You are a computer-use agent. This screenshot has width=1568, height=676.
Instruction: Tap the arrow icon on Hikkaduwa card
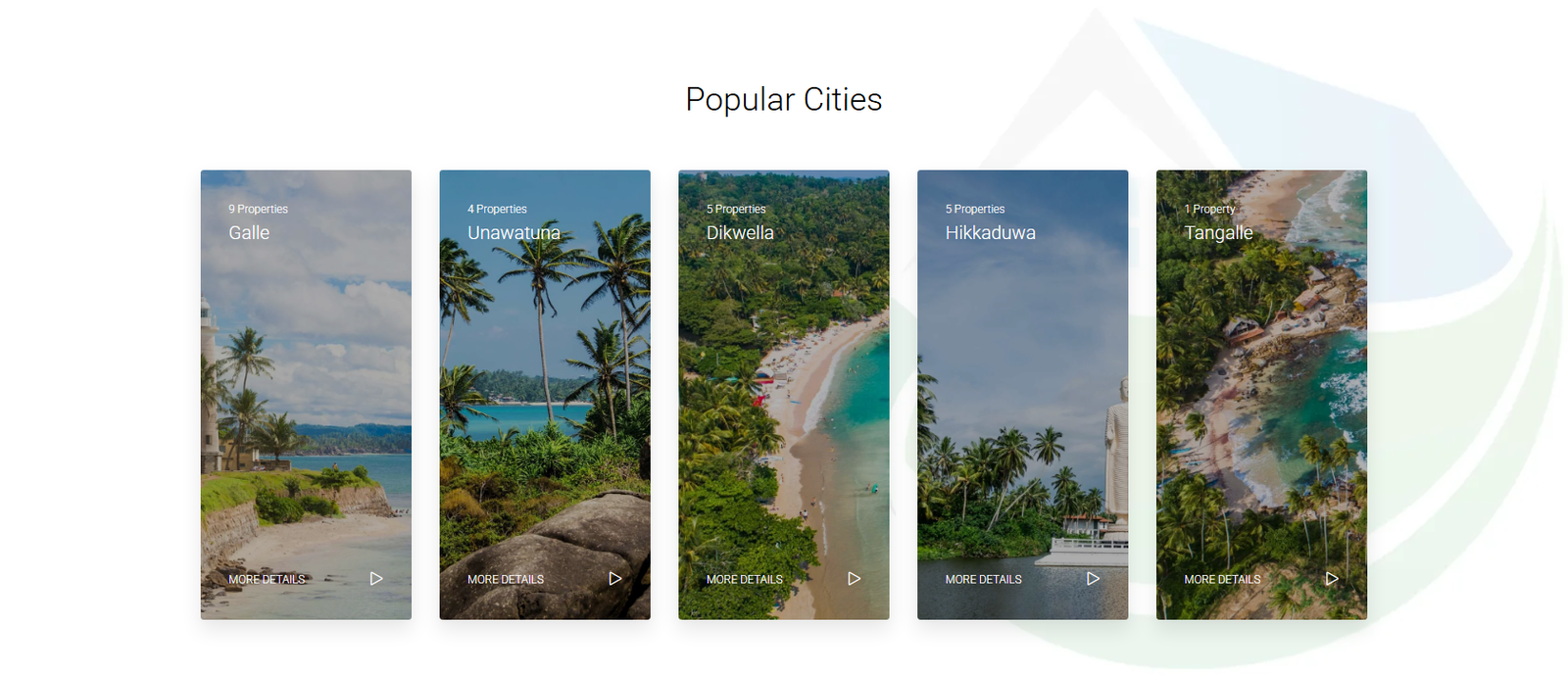click(1093, 579)
